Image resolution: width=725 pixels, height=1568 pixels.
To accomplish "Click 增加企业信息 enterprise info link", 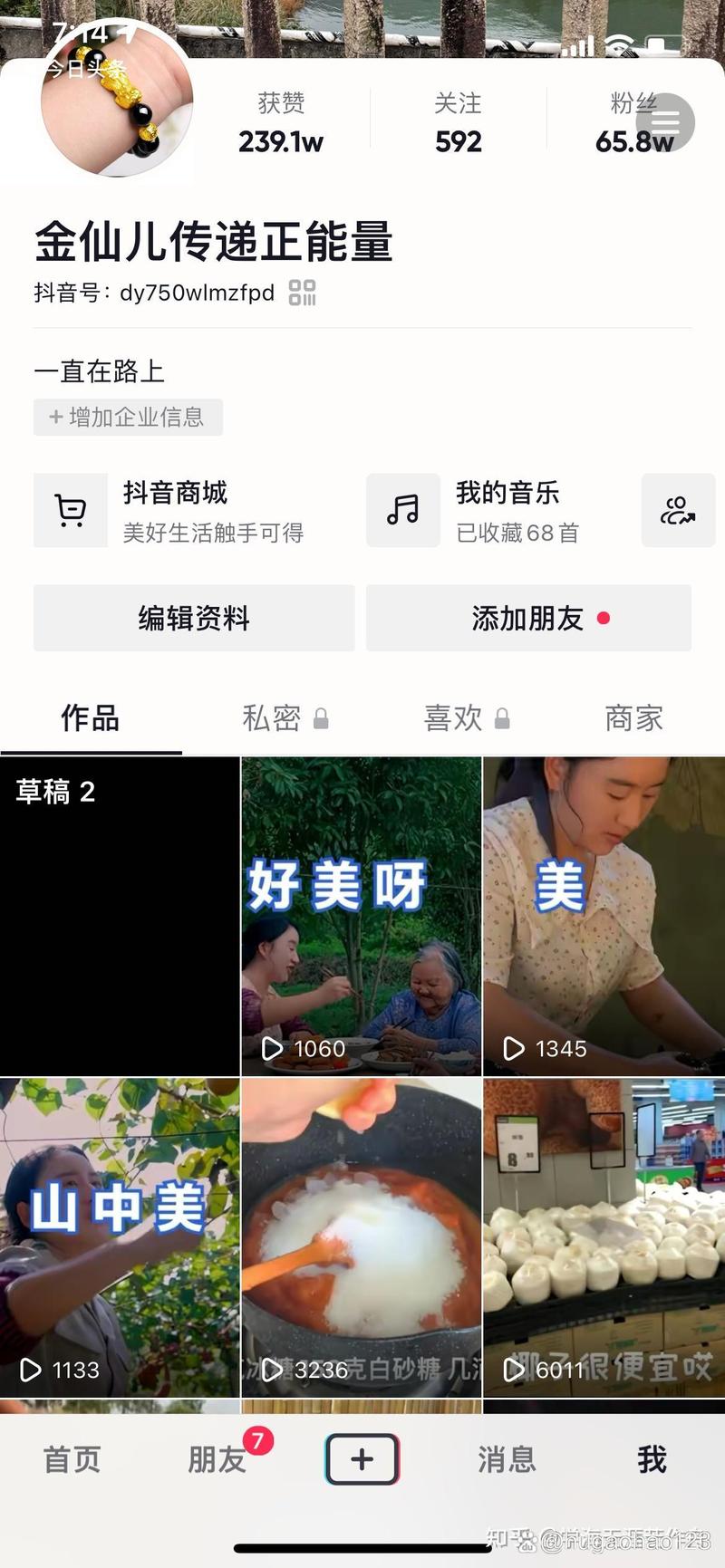I will pos(127,418).
